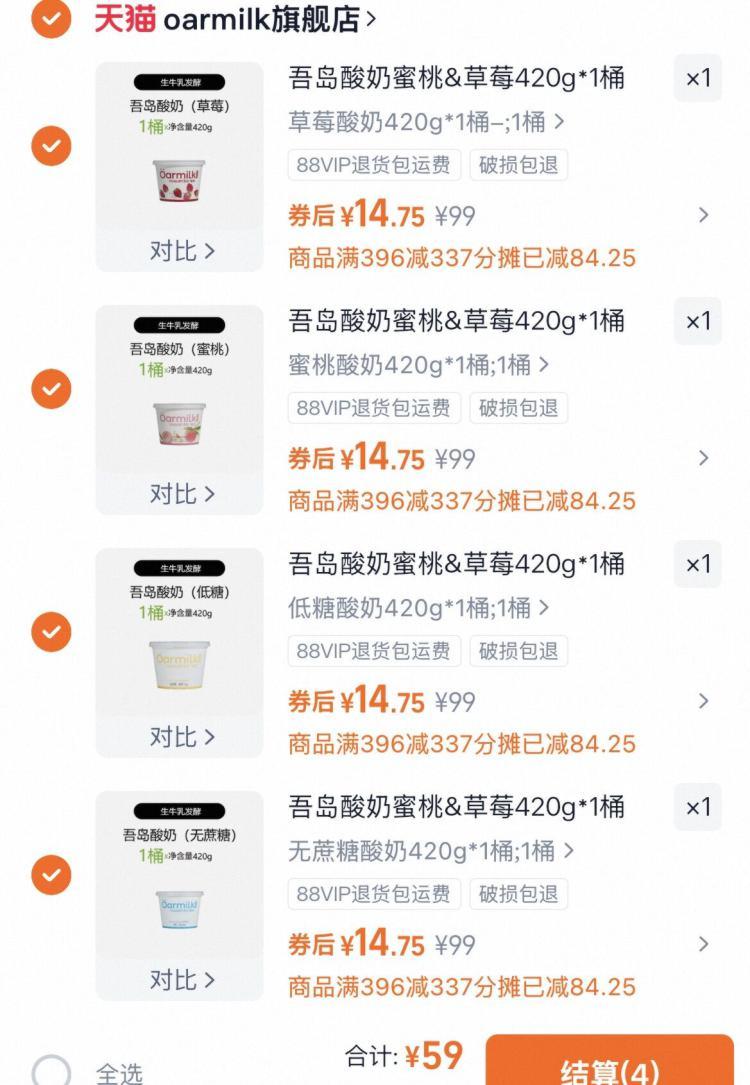
Task: Adjust the ×1 quantity of 草莓酸奶
Action: (698, 79)
